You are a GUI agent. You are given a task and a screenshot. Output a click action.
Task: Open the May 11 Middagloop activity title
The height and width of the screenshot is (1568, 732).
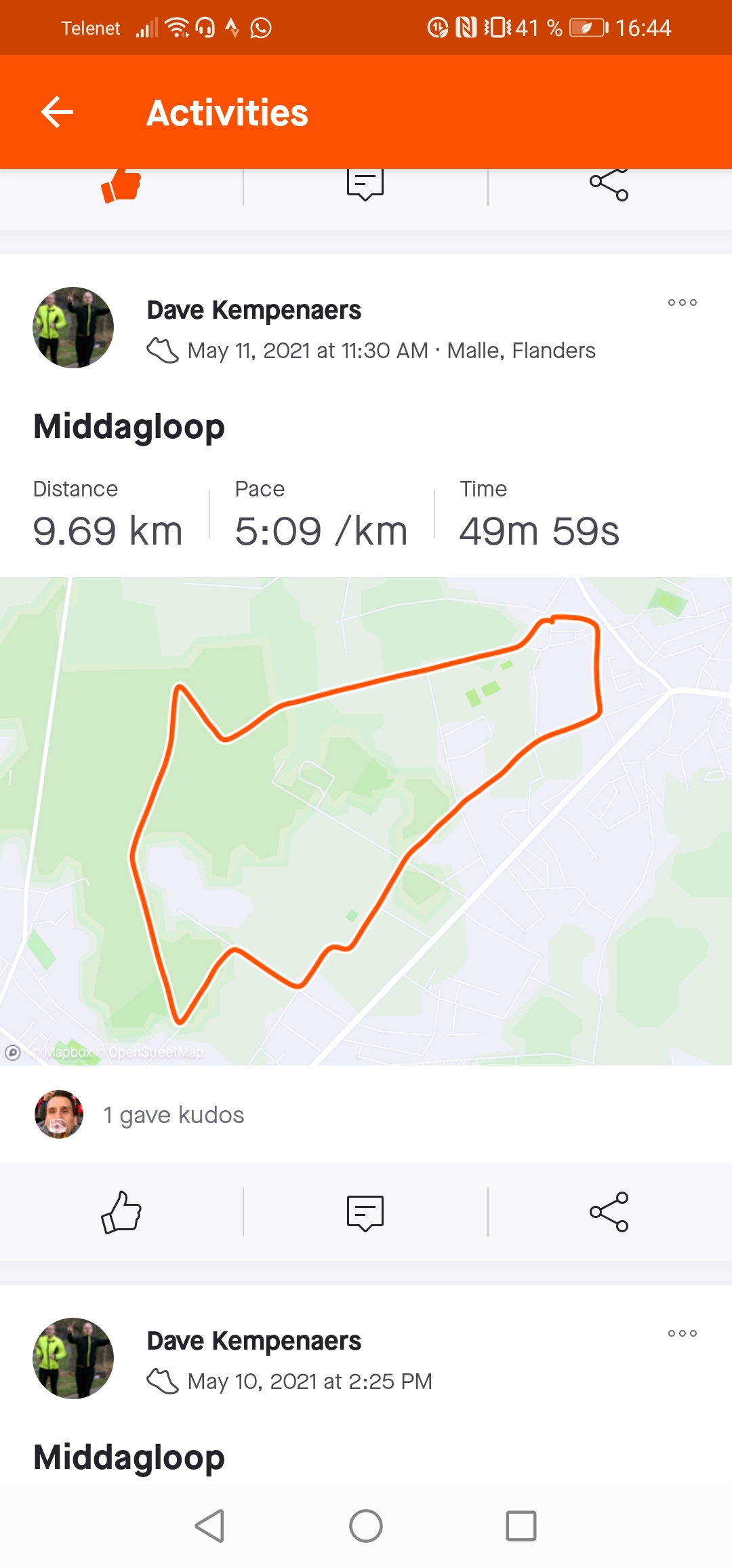point(129,427)
